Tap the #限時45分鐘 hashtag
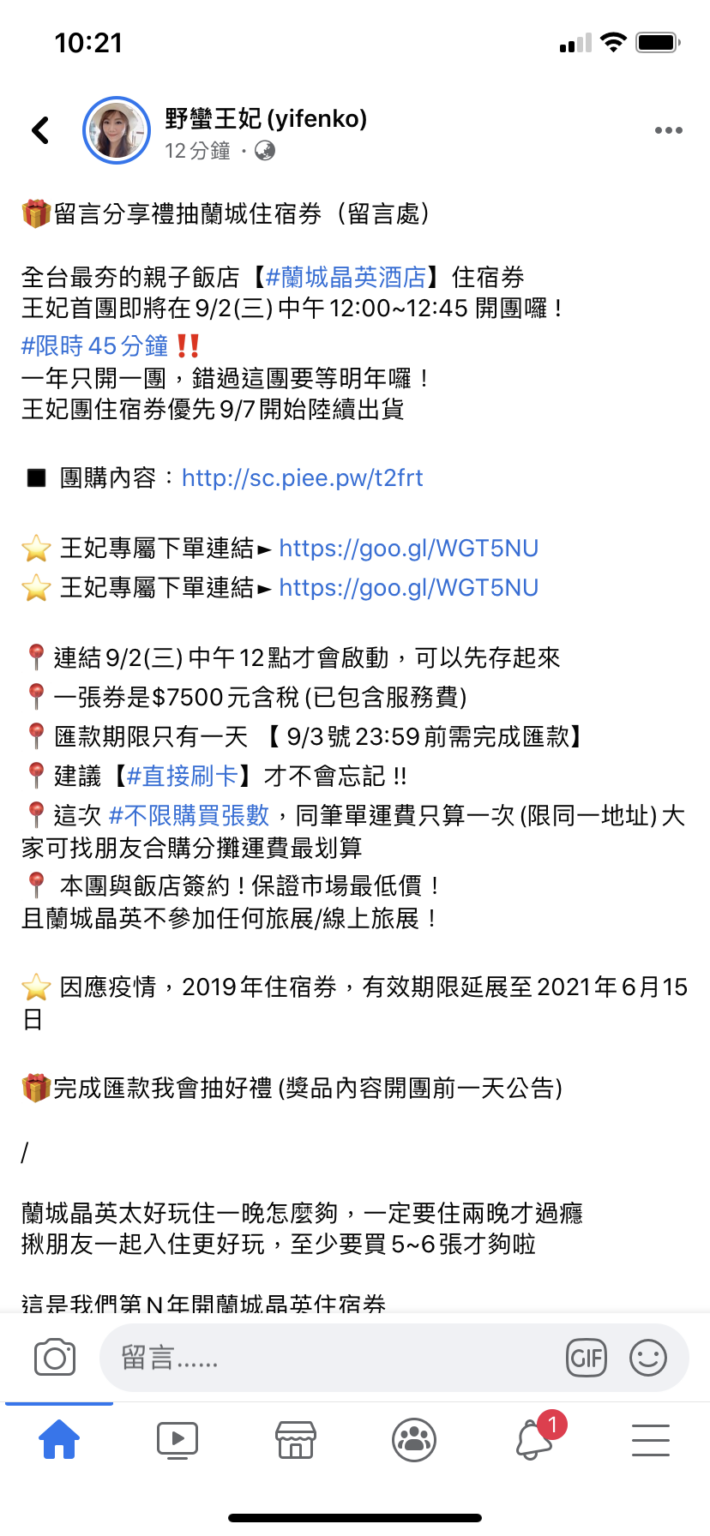Image resolution: width=710 pixels, height=1536 pixels. pos(94,346)
